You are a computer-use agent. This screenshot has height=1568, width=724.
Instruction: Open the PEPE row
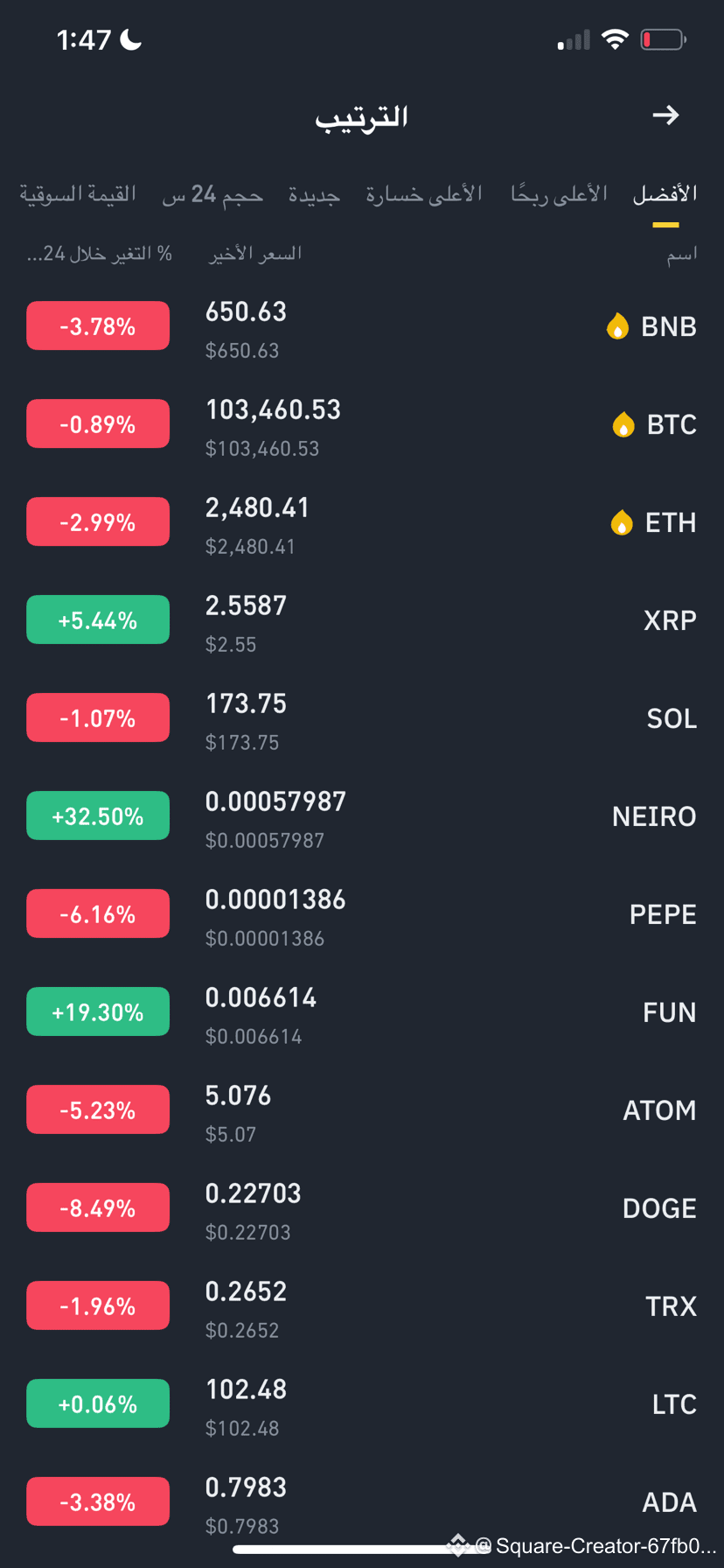point(362,914)
